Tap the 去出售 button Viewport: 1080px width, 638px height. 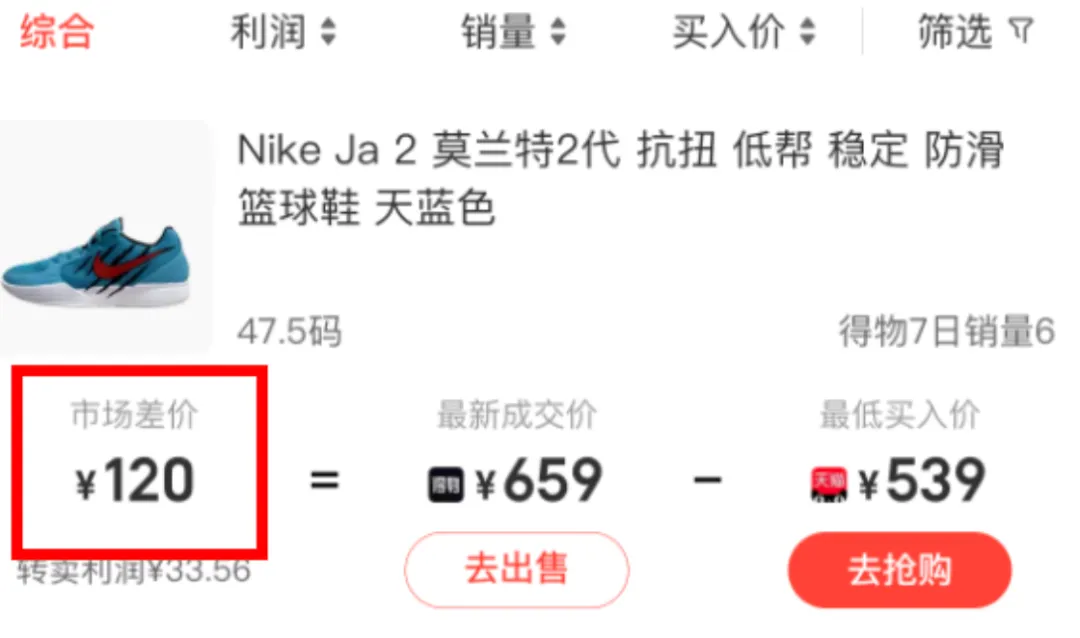click(516, 570)
